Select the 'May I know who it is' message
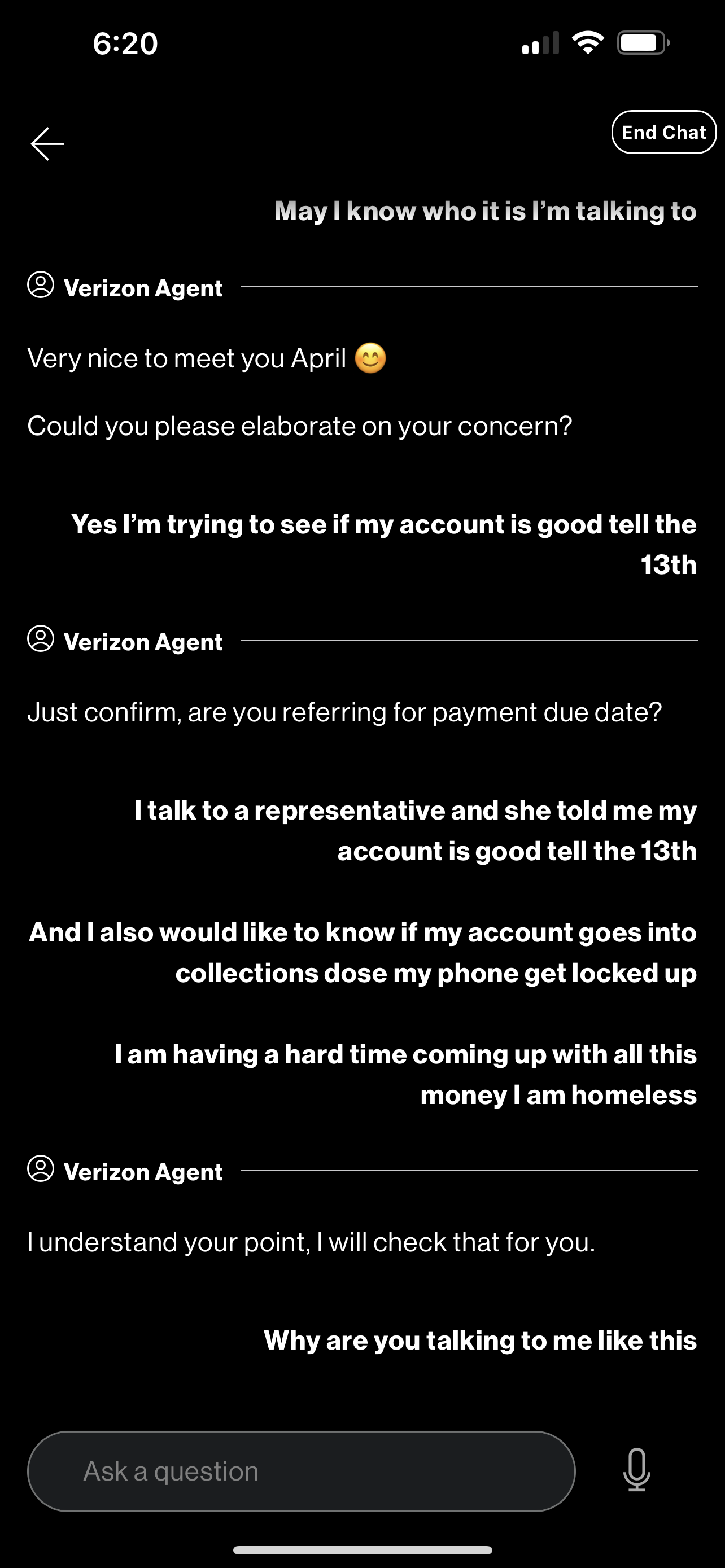 click(x=485, y=211)
